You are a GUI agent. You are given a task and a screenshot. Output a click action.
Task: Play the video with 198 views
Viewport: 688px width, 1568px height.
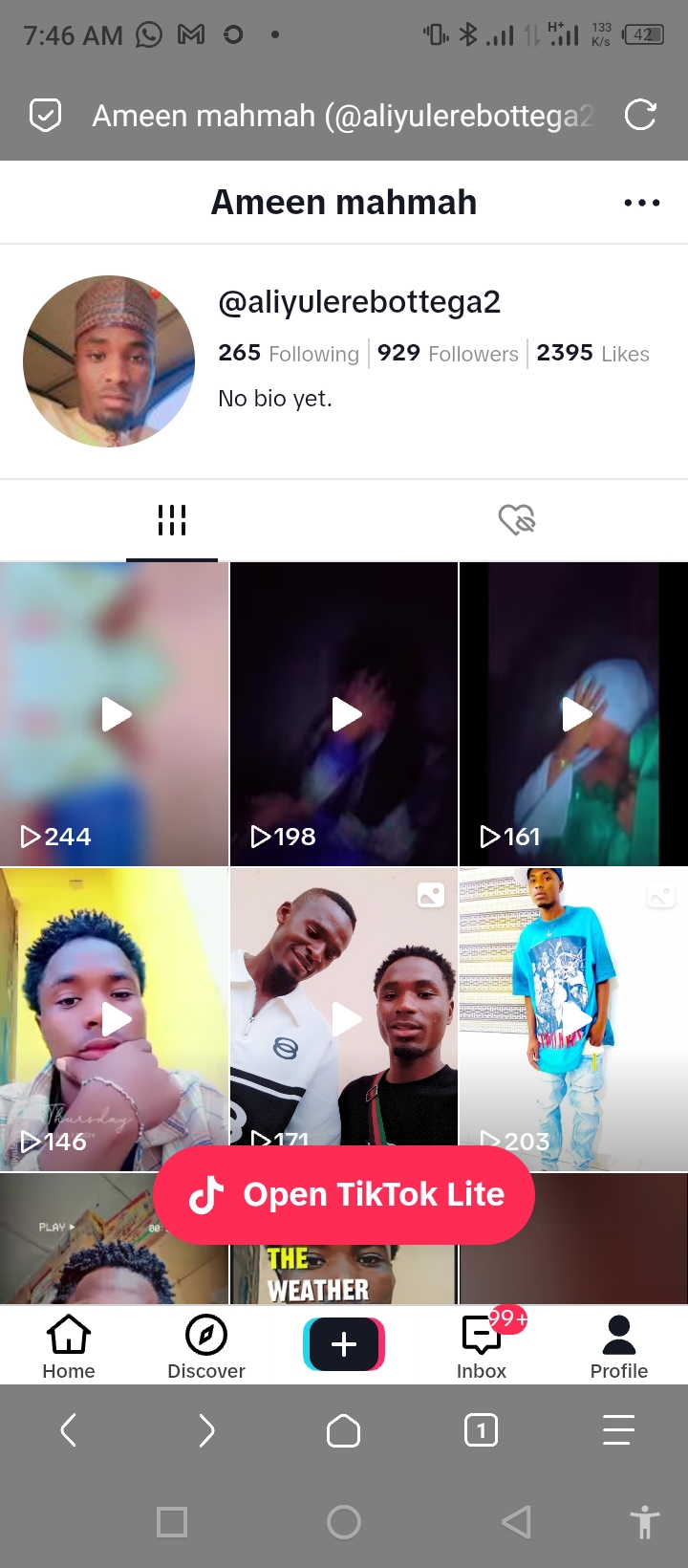(344, 714)
